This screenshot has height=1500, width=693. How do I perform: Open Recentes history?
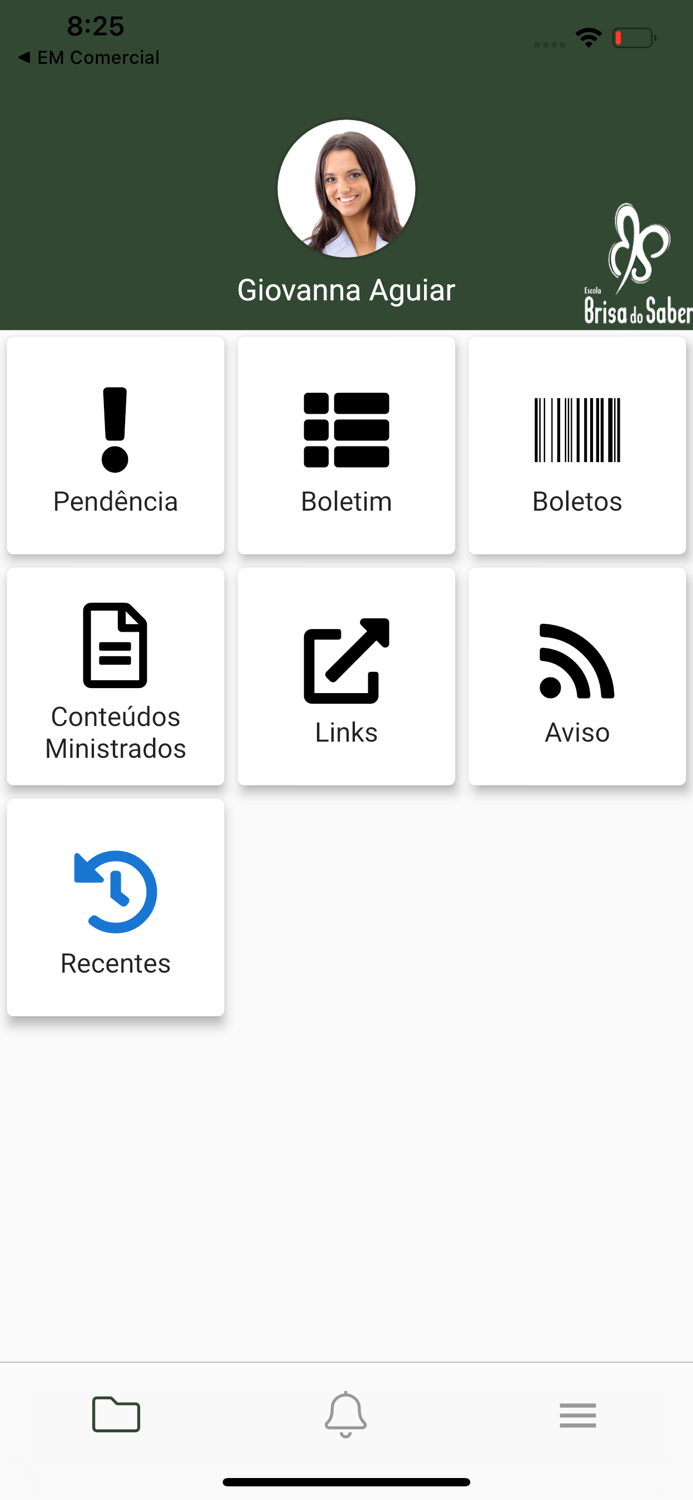point(115,908)
